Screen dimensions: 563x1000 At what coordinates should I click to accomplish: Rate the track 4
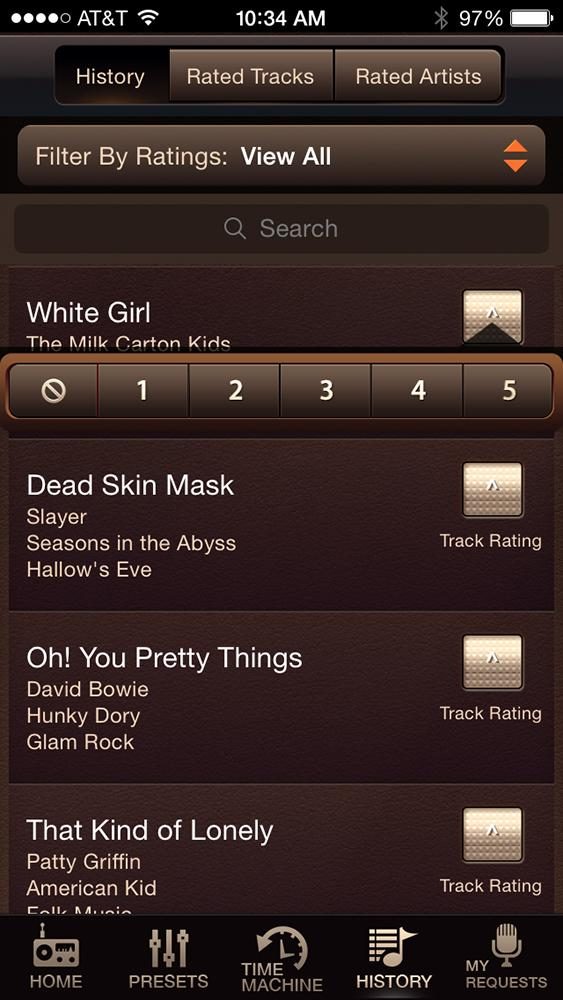[x=417, y=391]
